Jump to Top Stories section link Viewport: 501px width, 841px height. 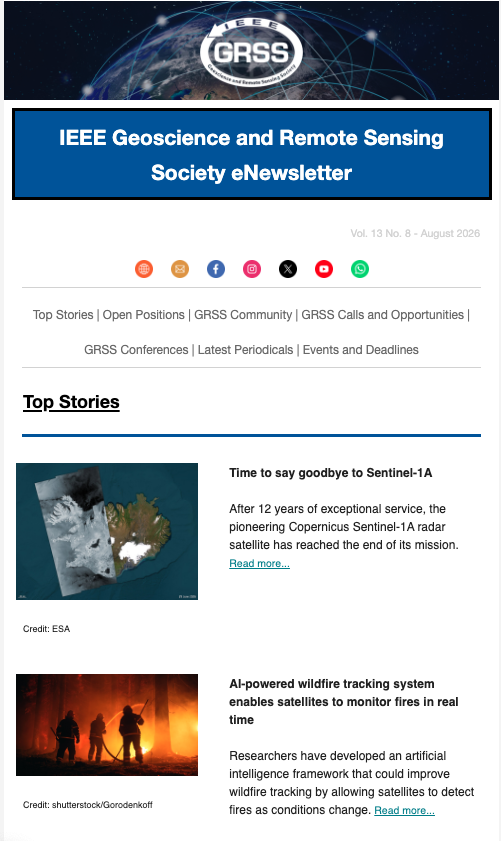(x=63, y=315)
